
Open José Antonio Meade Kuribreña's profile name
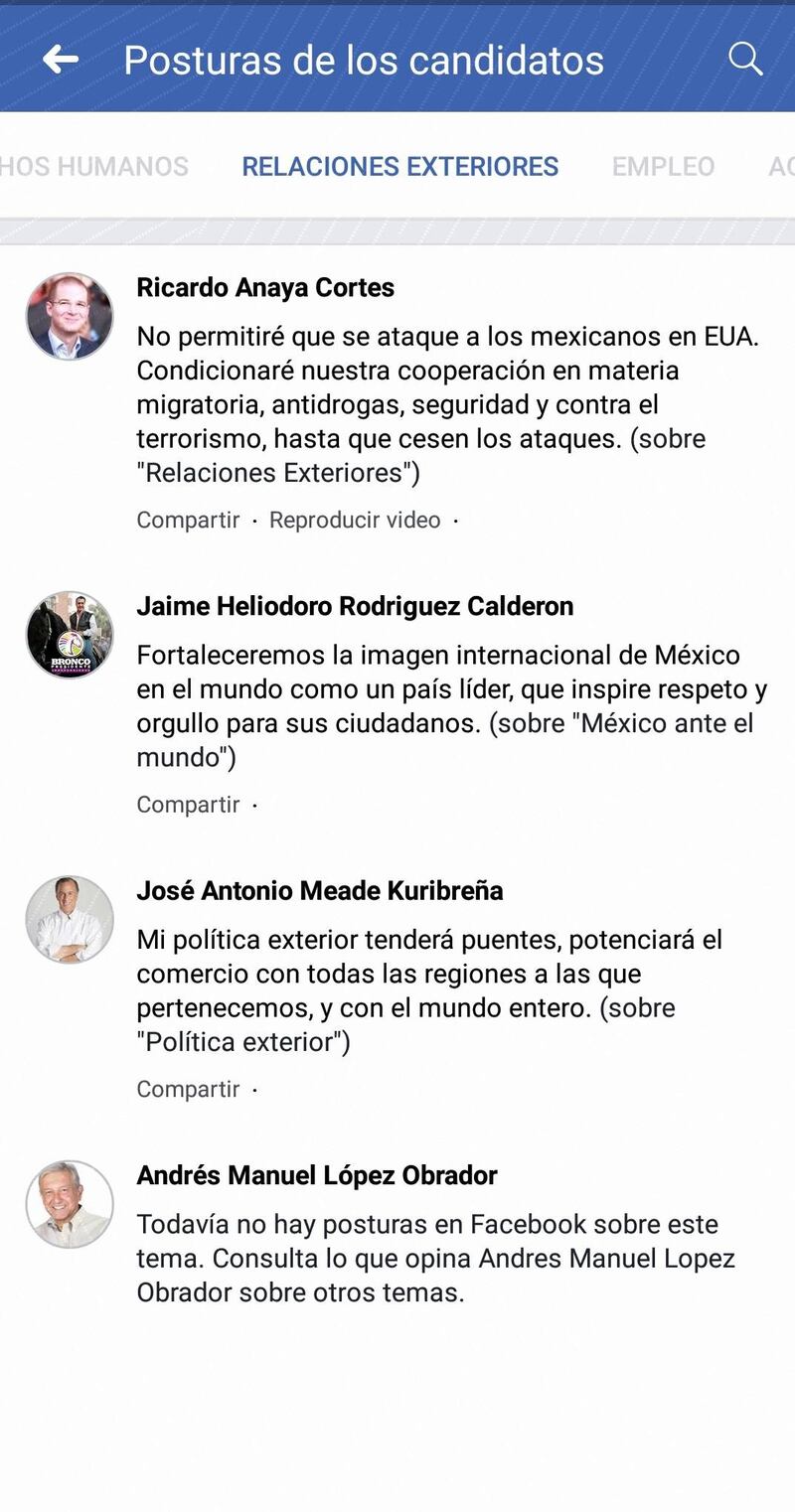pos(319,890)
